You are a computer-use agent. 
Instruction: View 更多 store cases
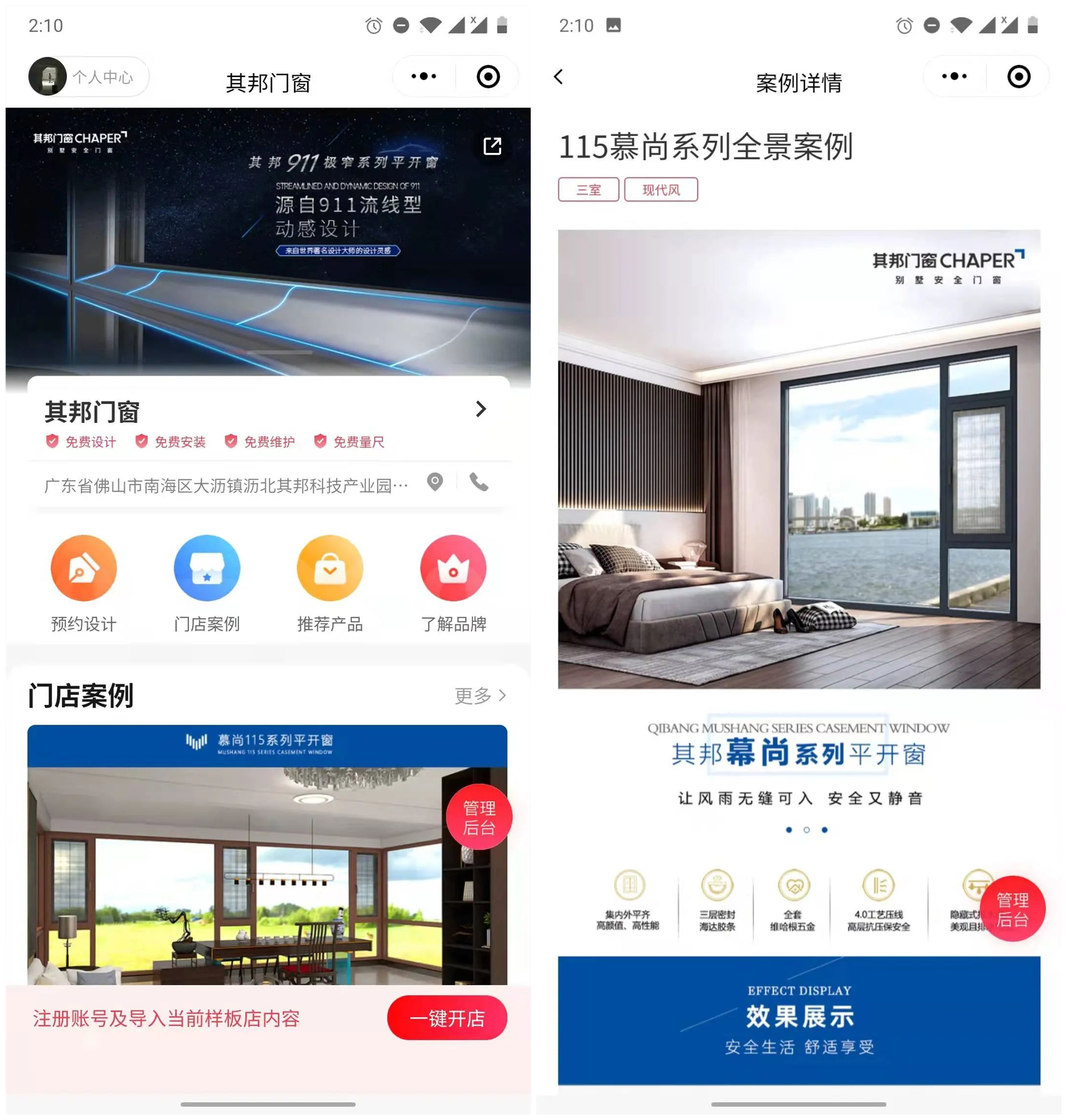click(x=480, y=695)
